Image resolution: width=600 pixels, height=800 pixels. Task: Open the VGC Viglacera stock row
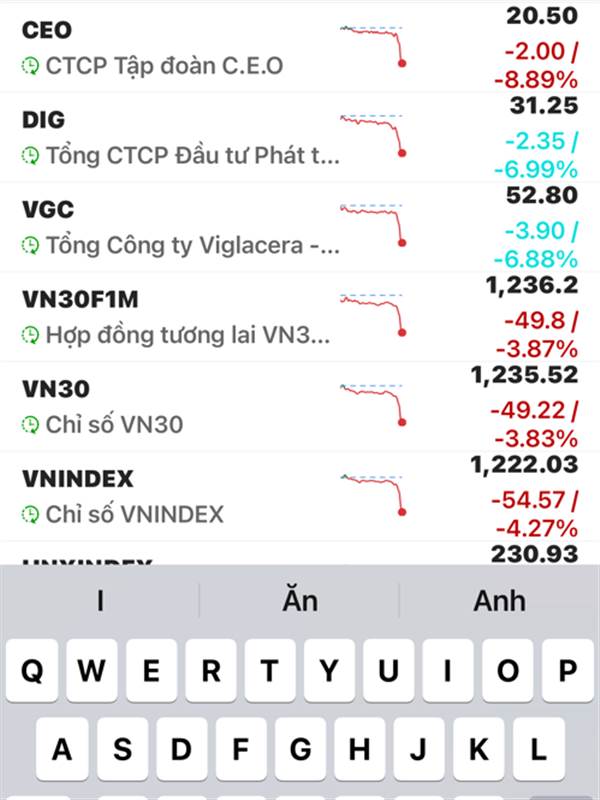click(x=180, y=227)
